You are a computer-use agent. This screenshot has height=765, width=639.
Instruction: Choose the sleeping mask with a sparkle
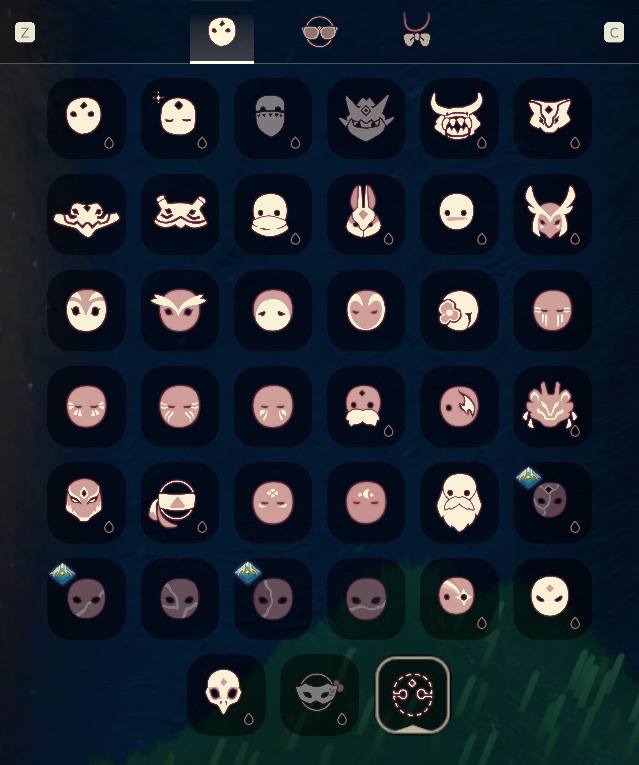(x=179, y=118)
